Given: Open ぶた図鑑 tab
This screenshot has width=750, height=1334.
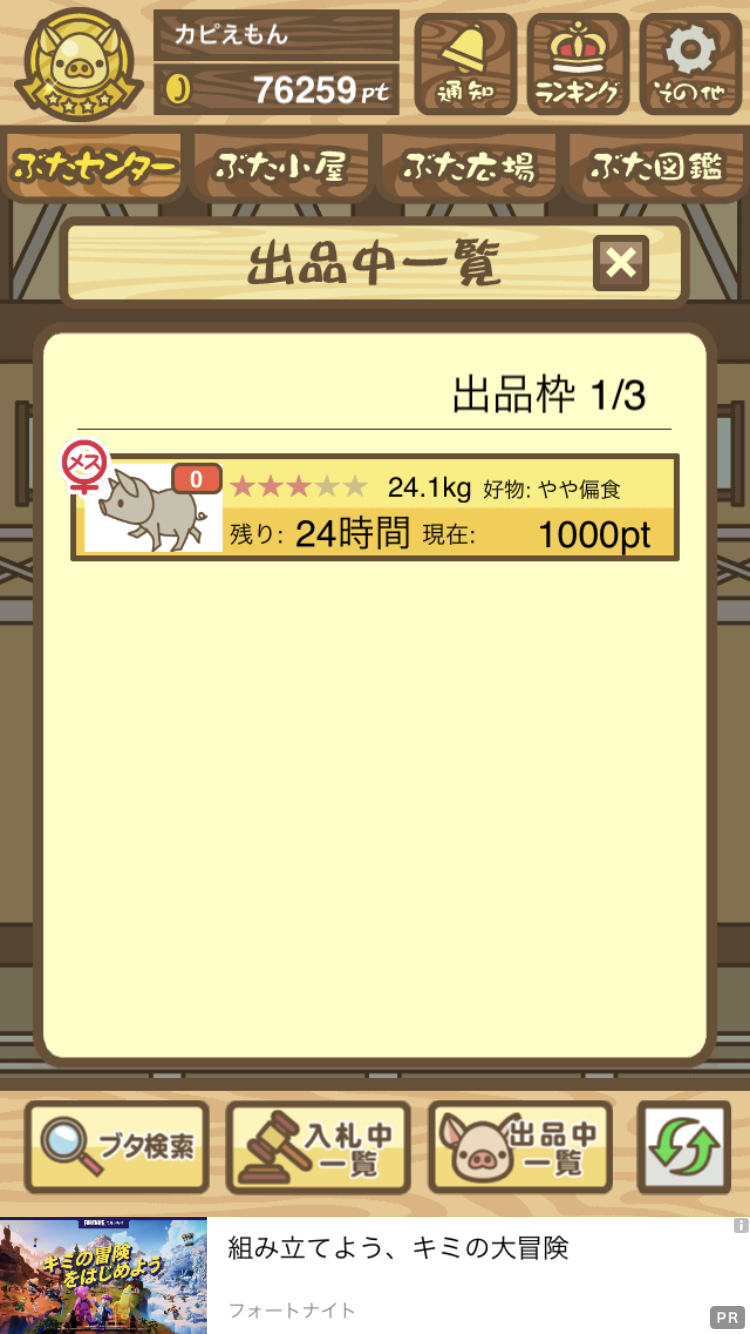Looking at the screenshot, I should click(656, 167).
